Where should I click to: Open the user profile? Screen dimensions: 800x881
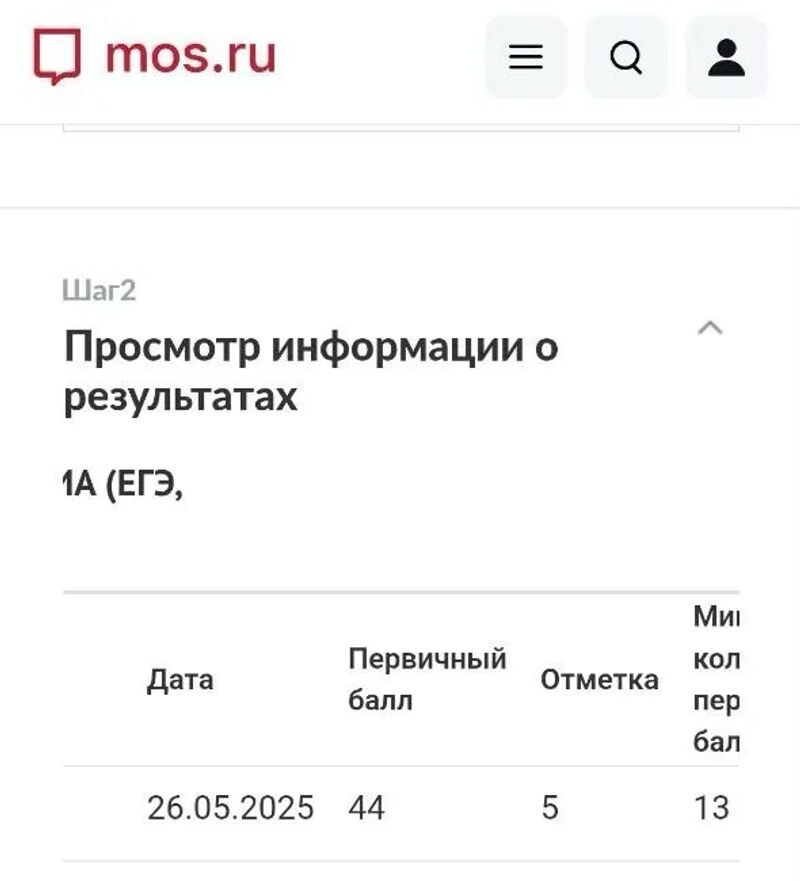726,57
